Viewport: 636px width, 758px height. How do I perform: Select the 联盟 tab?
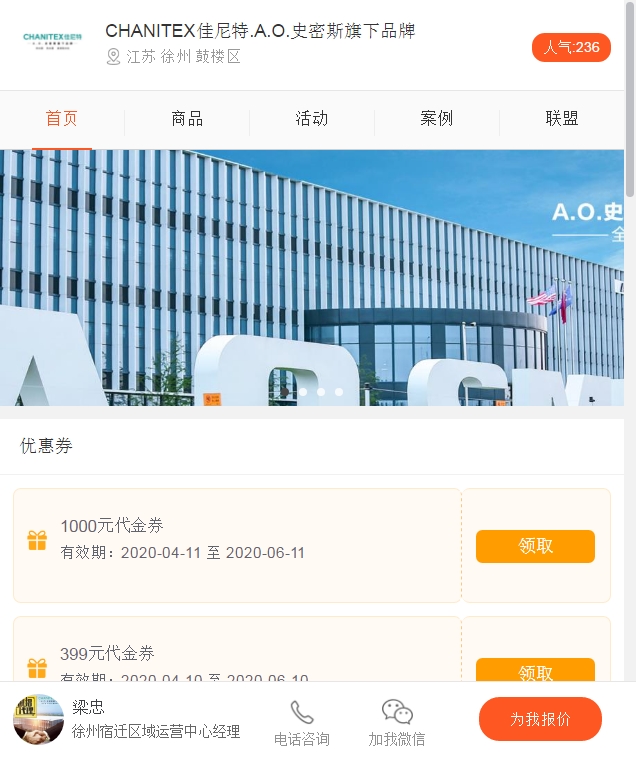click(x=562, y=119)
